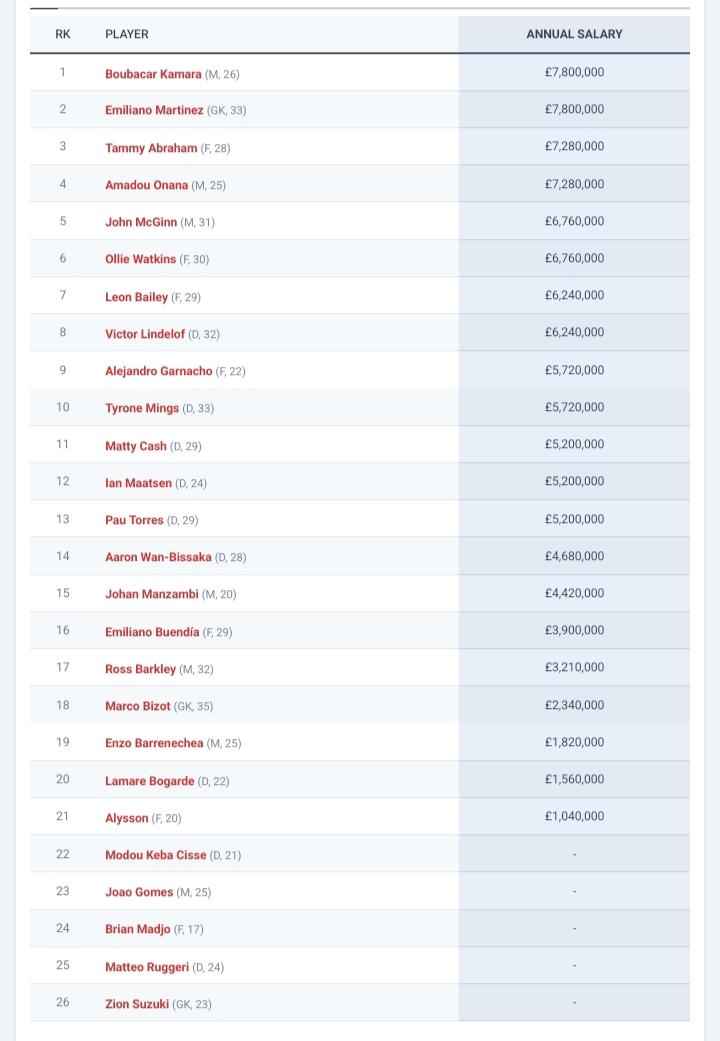Viewport: 720px width, 1041px height.
Task: View Ian Maatsen's profile
Action: point(138,483)
